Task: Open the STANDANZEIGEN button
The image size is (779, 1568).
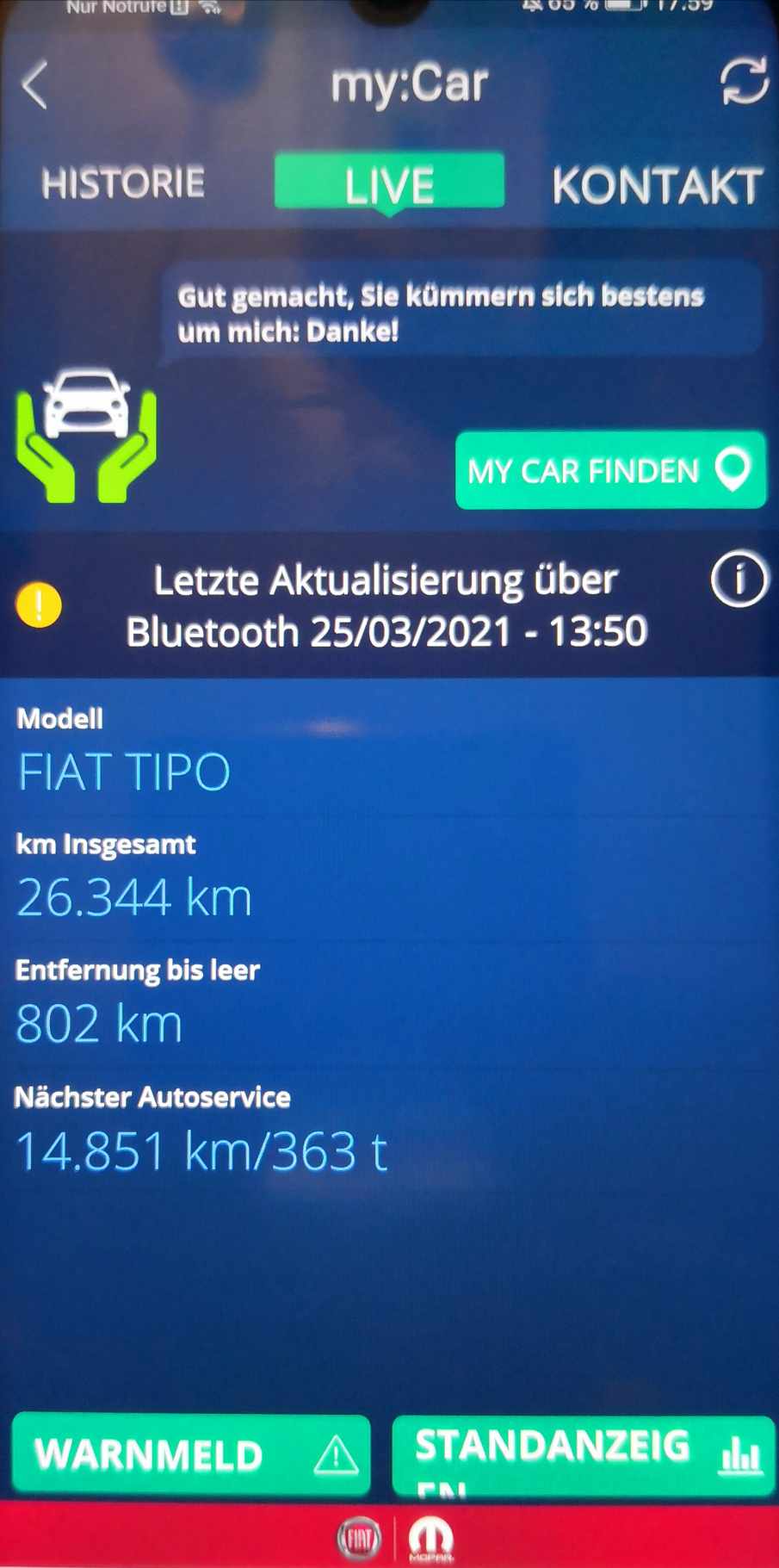Action: (x=583, y=1454)
